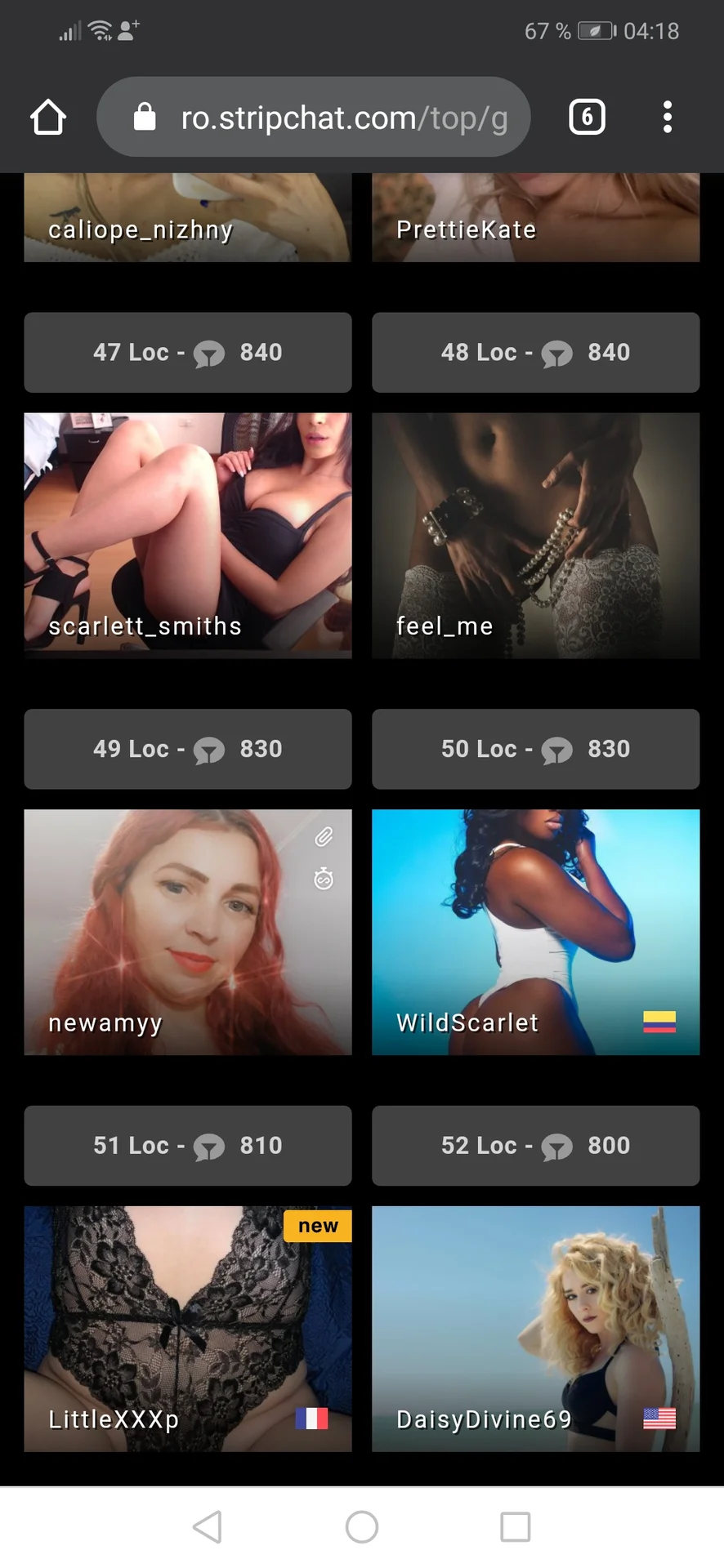Open the browser overflow menu
The width and height of the screenshot is (724, 1568).
tap(668, 118)
